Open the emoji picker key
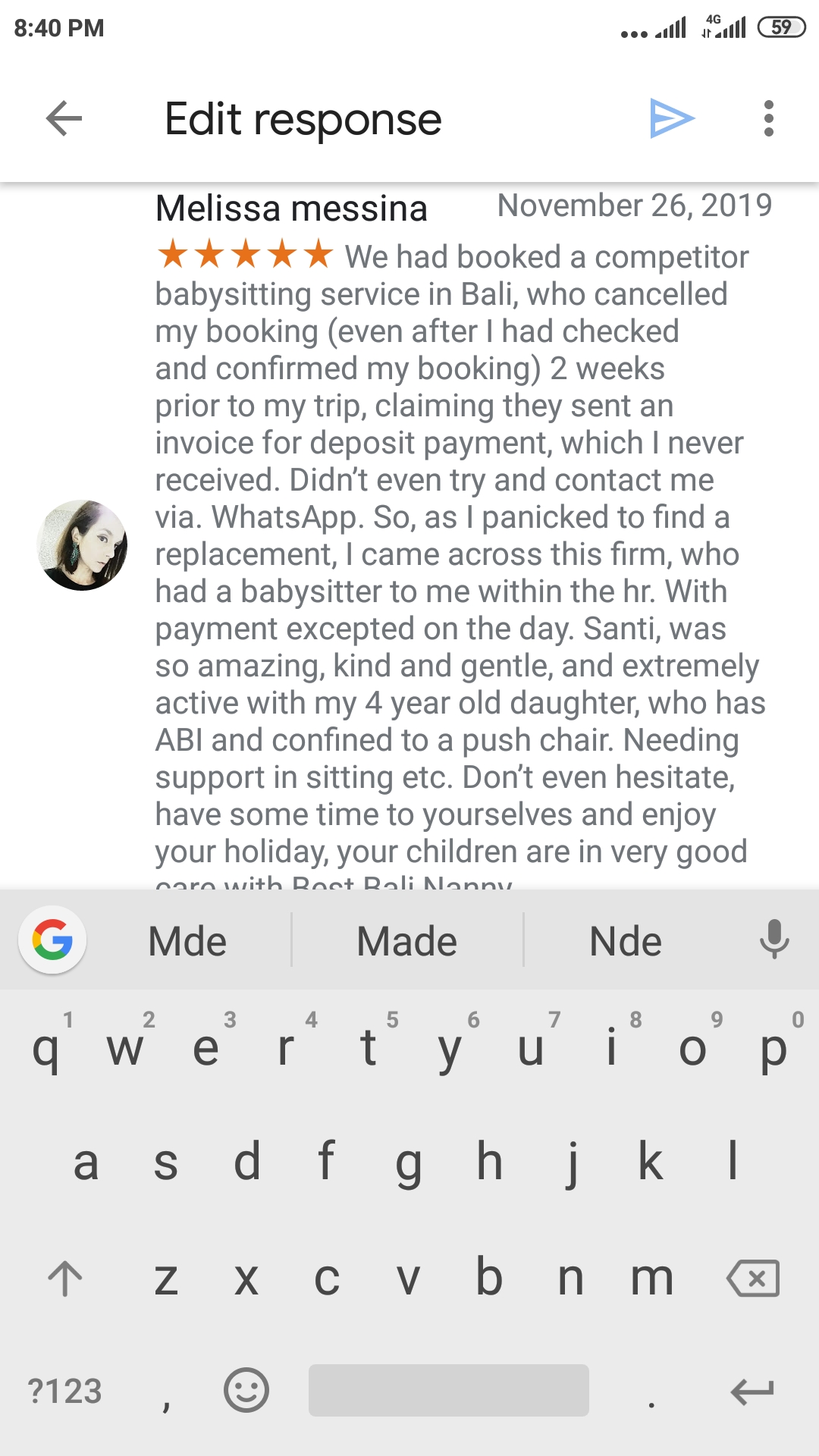The height and width of the screenshot is (1456, 819). pyautogui.click(x=246, y=1390)
